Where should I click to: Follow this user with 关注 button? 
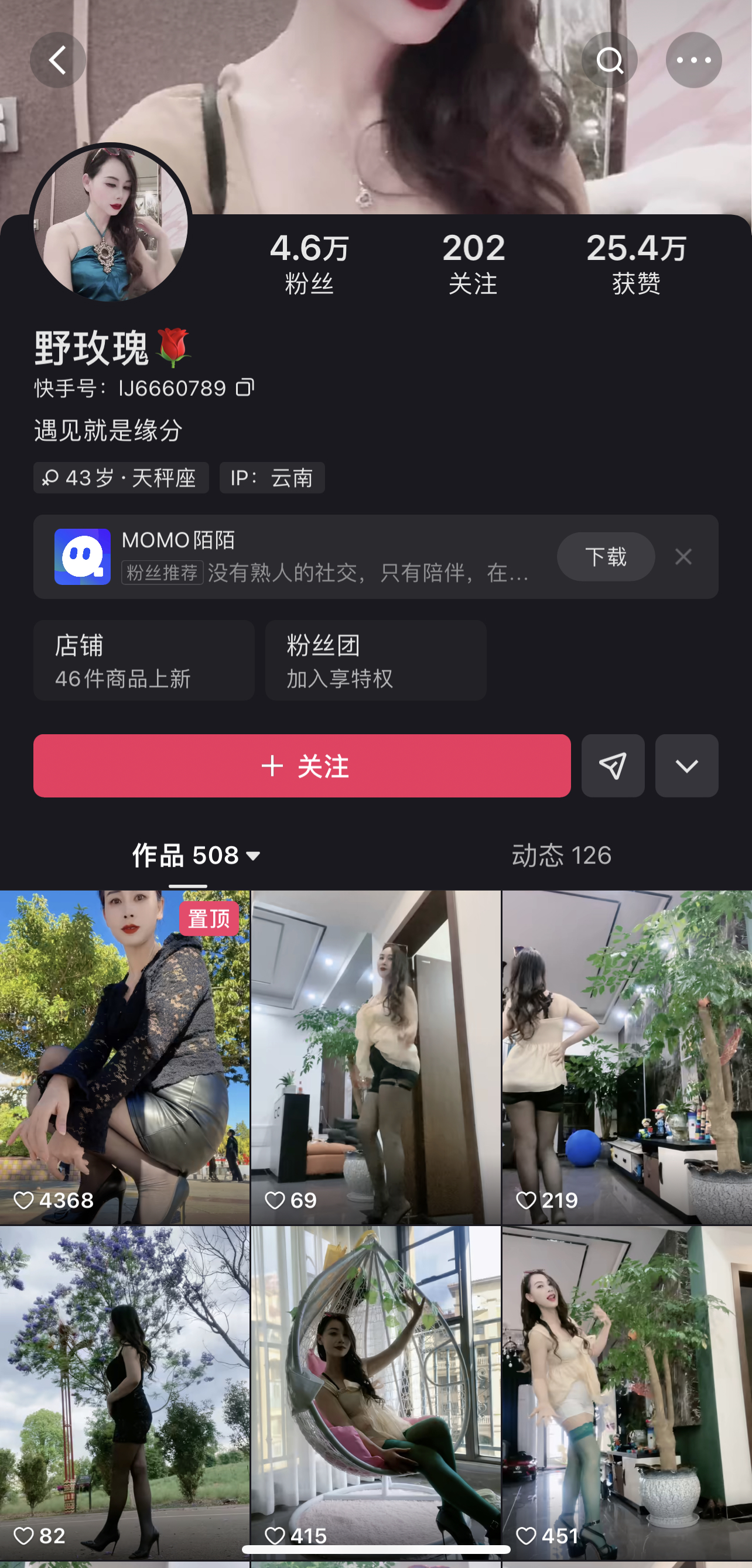tap(302, 766)
